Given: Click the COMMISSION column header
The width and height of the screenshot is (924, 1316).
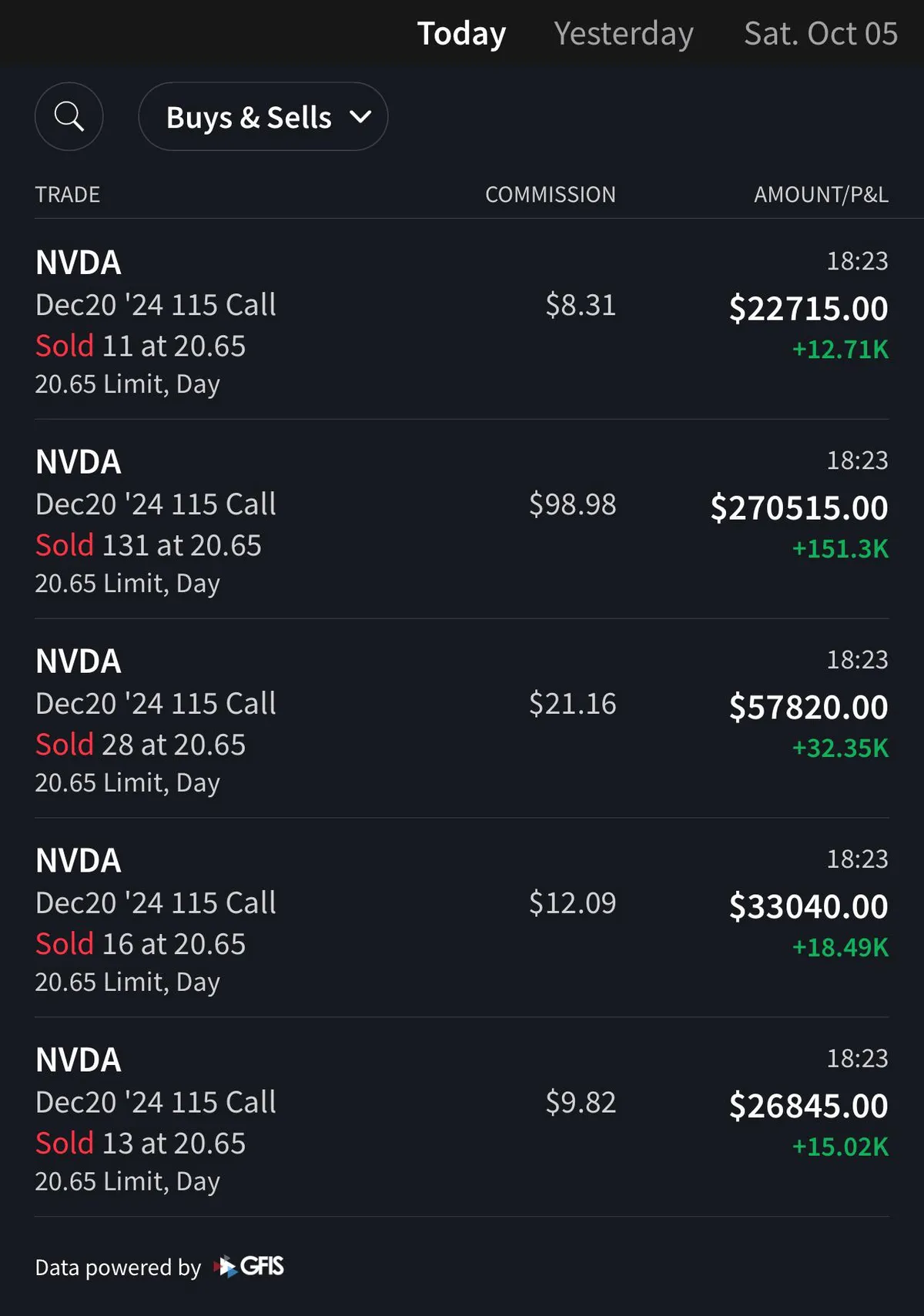Looking at the screenshot, I should (x=549, y=194).
